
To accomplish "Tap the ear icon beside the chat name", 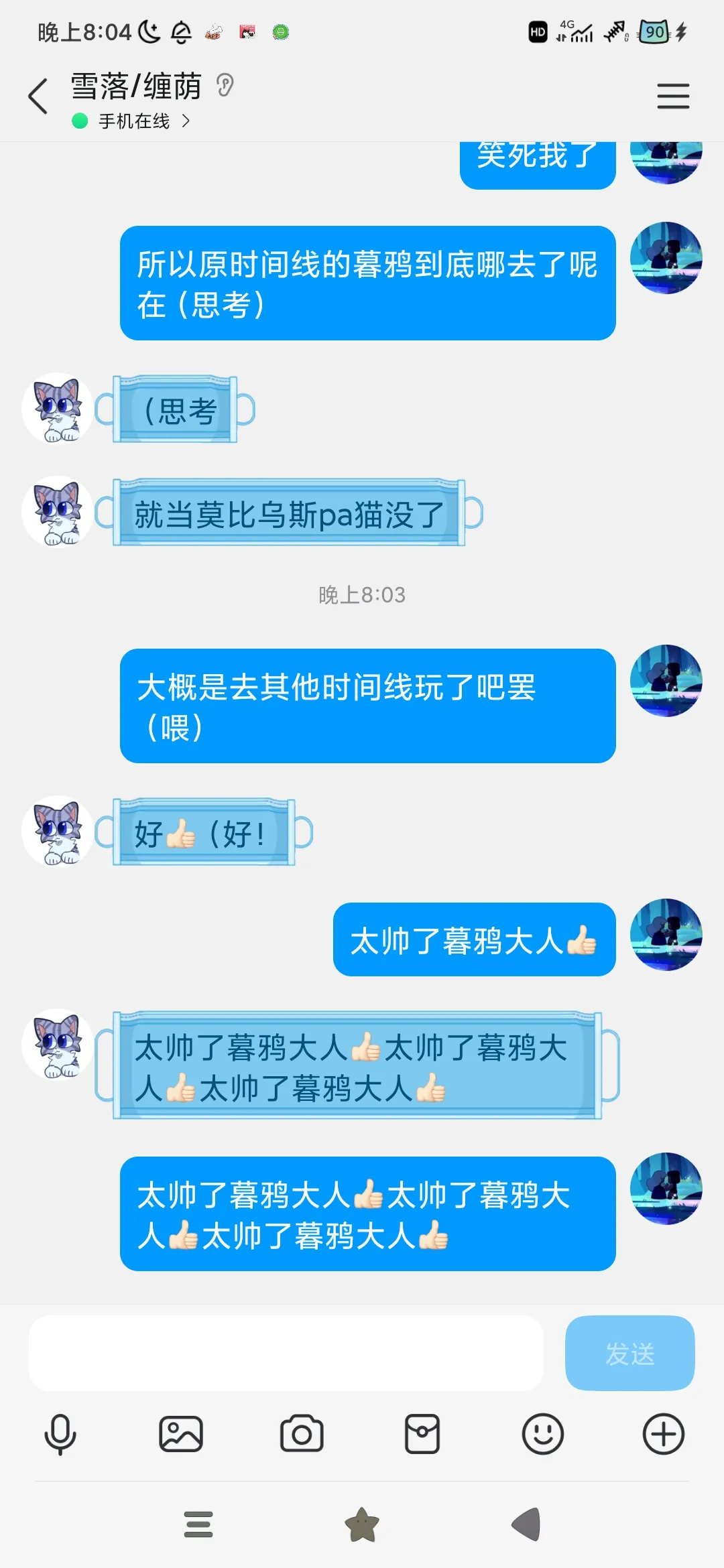I will [225, 86].
